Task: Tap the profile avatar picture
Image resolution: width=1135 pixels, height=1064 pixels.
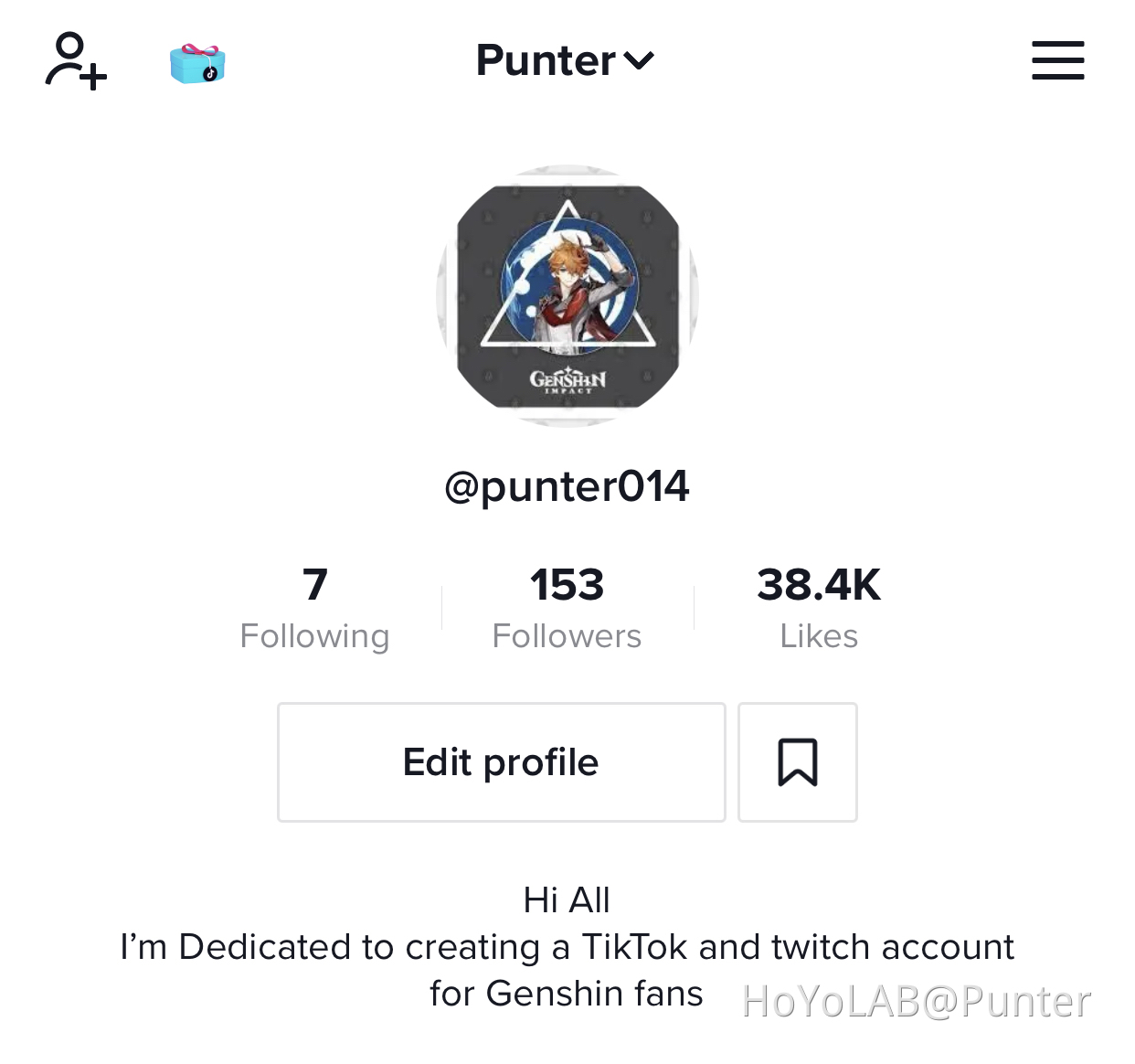Action: pyautogui.click(x=567, y=296)
